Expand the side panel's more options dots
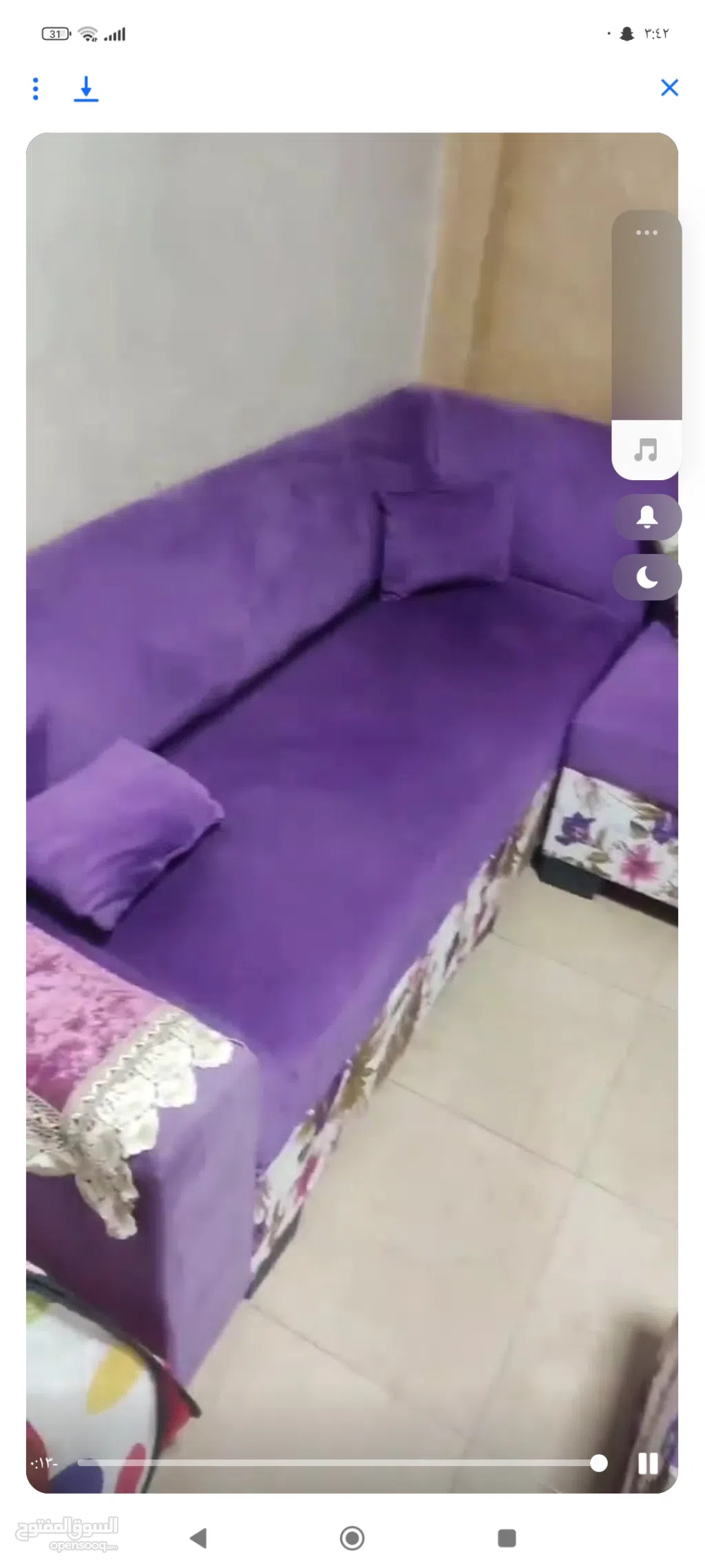The height and width of the screenshot is (1568, 705). pos(646,233)
